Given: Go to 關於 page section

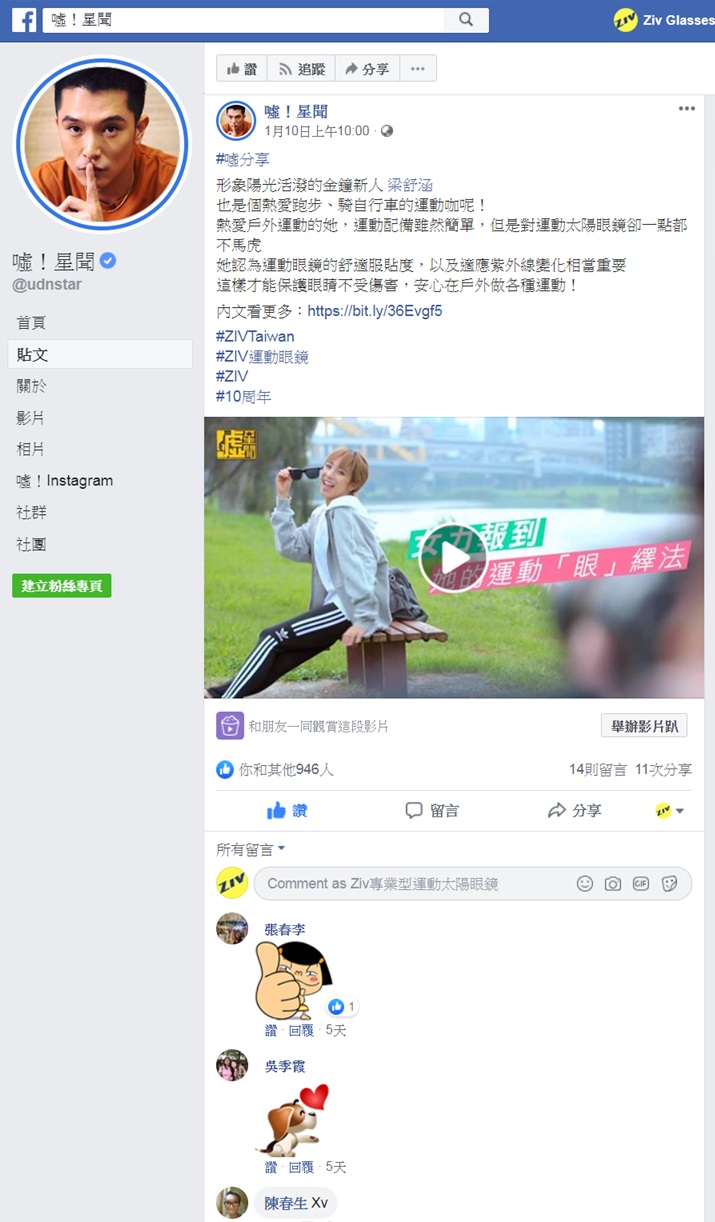Looking at the screenshot, I should pyautogui.click(x=30, y=386).
